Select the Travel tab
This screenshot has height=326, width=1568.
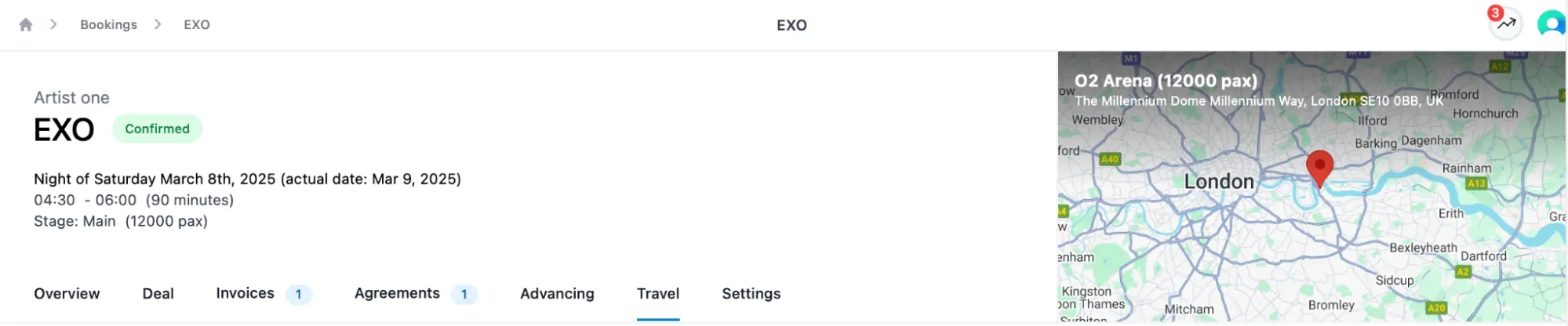click(657, 294)
